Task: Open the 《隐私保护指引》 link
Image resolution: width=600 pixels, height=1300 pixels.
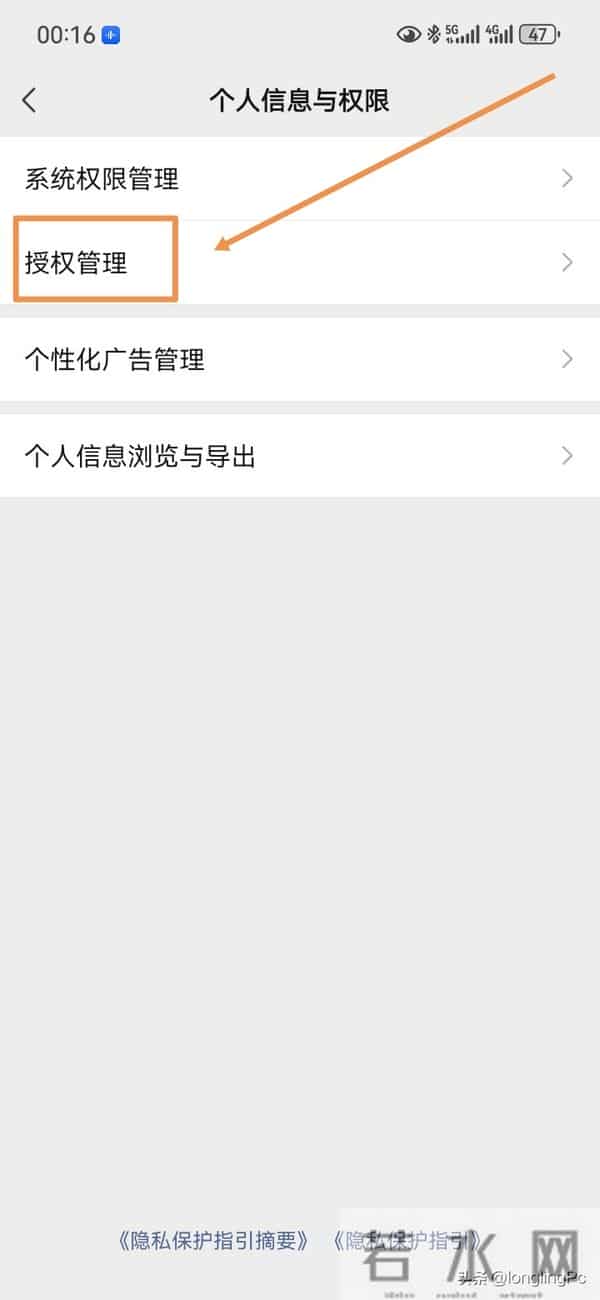Action: pyautogui.click(x=409, y=1241)
